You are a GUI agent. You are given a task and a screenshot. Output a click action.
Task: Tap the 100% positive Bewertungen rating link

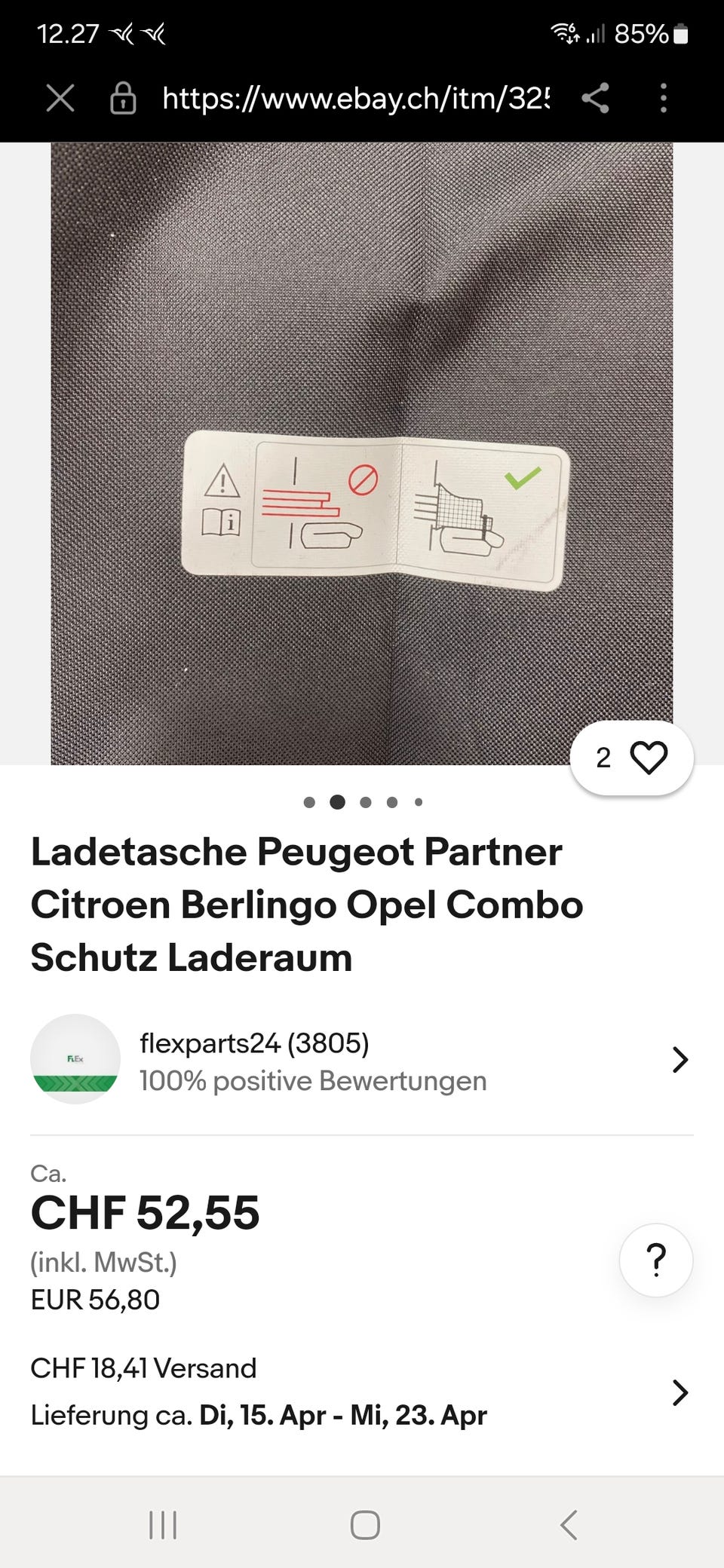coord(312,1081)
